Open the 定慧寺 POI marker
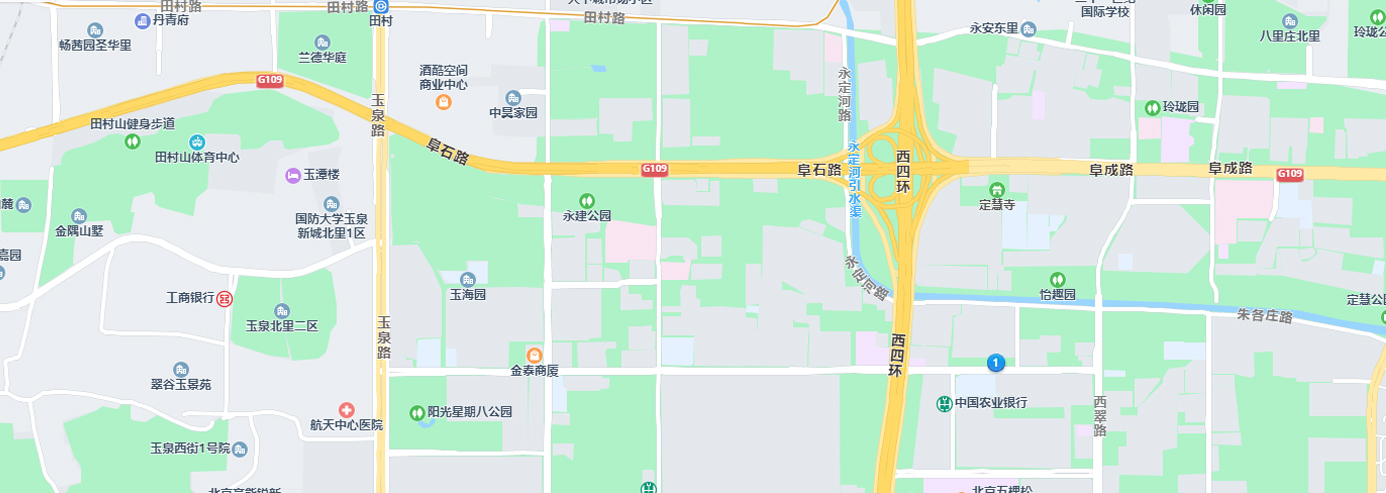The image size is (1386, 493). (996, 189)
